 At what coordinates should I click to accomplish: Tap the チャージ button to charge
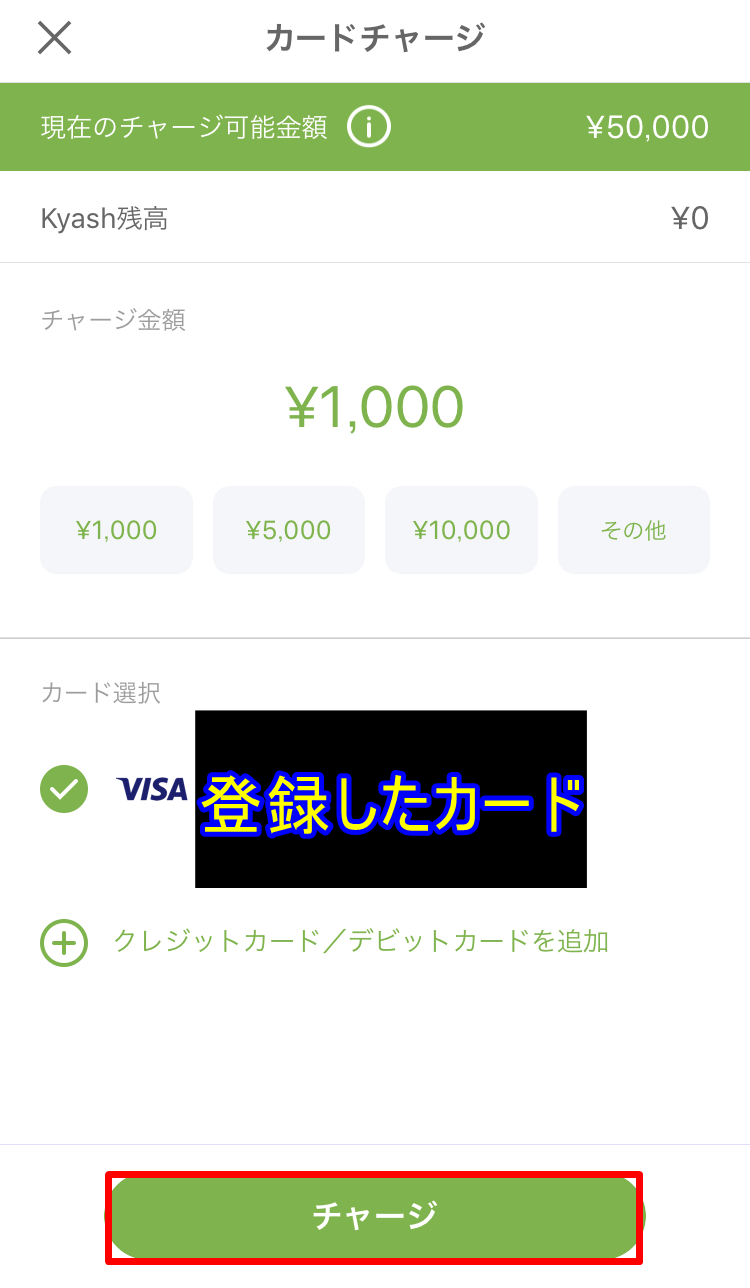click(374, 1217)
